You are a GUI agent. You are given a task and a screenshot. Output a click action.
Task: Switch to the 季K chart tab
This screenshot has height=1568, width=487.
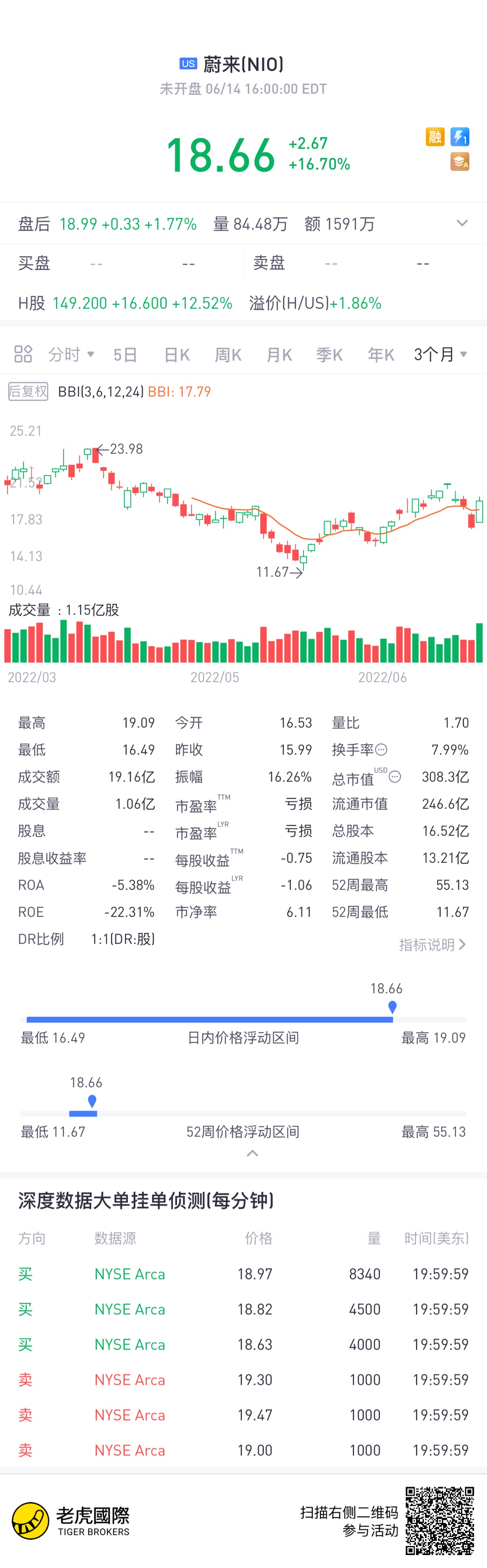pyautogui.click(x=330, y=355)
